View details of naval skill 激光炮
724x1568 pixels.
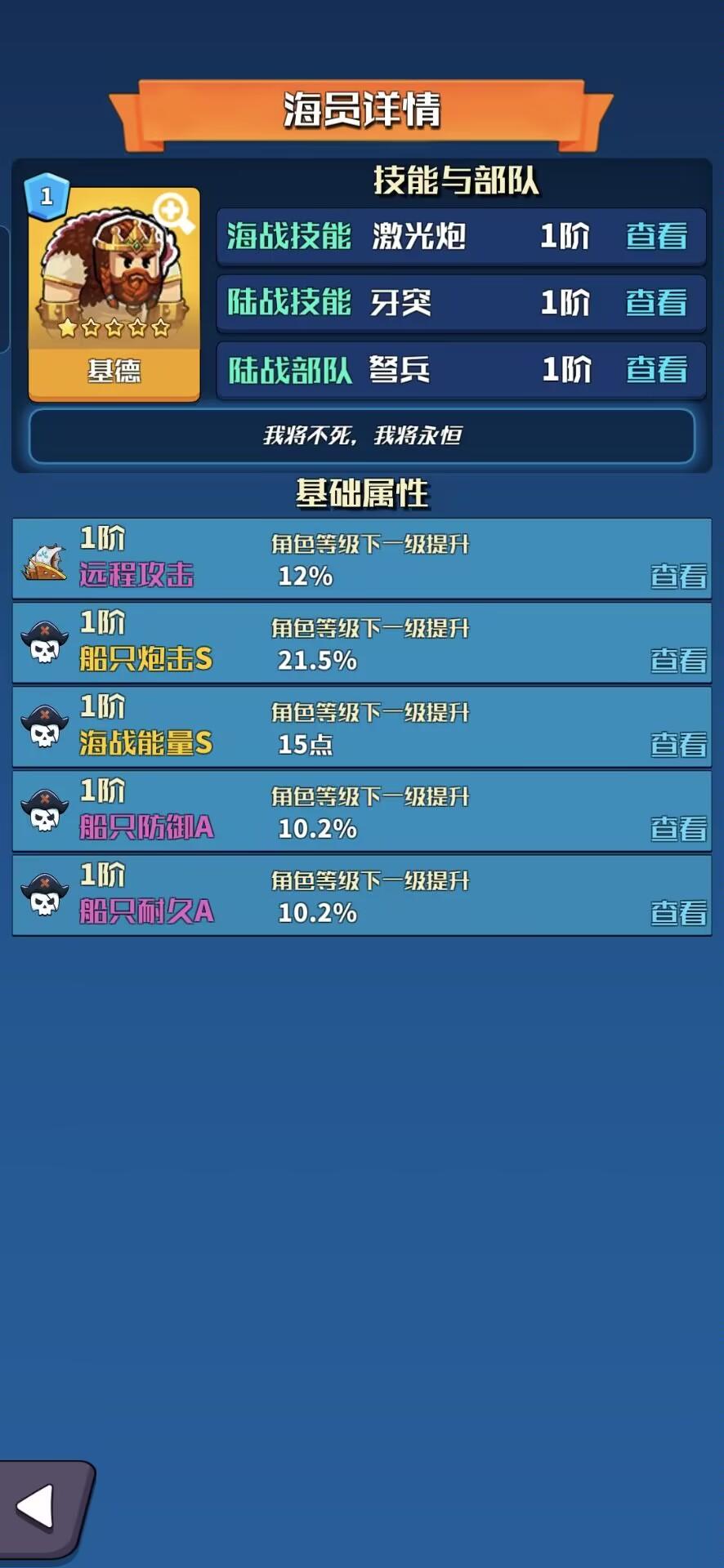[658, 237]
